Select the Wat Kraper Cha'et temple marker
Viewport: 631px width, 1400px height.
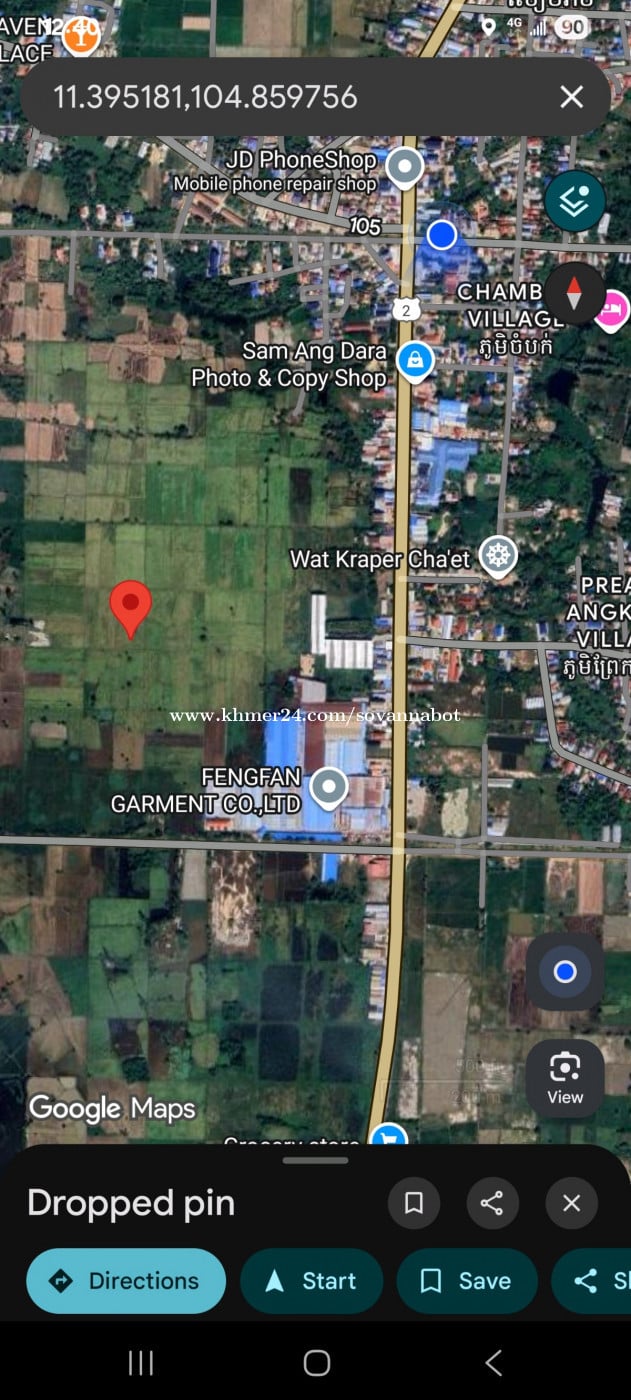tap(498, 556)
